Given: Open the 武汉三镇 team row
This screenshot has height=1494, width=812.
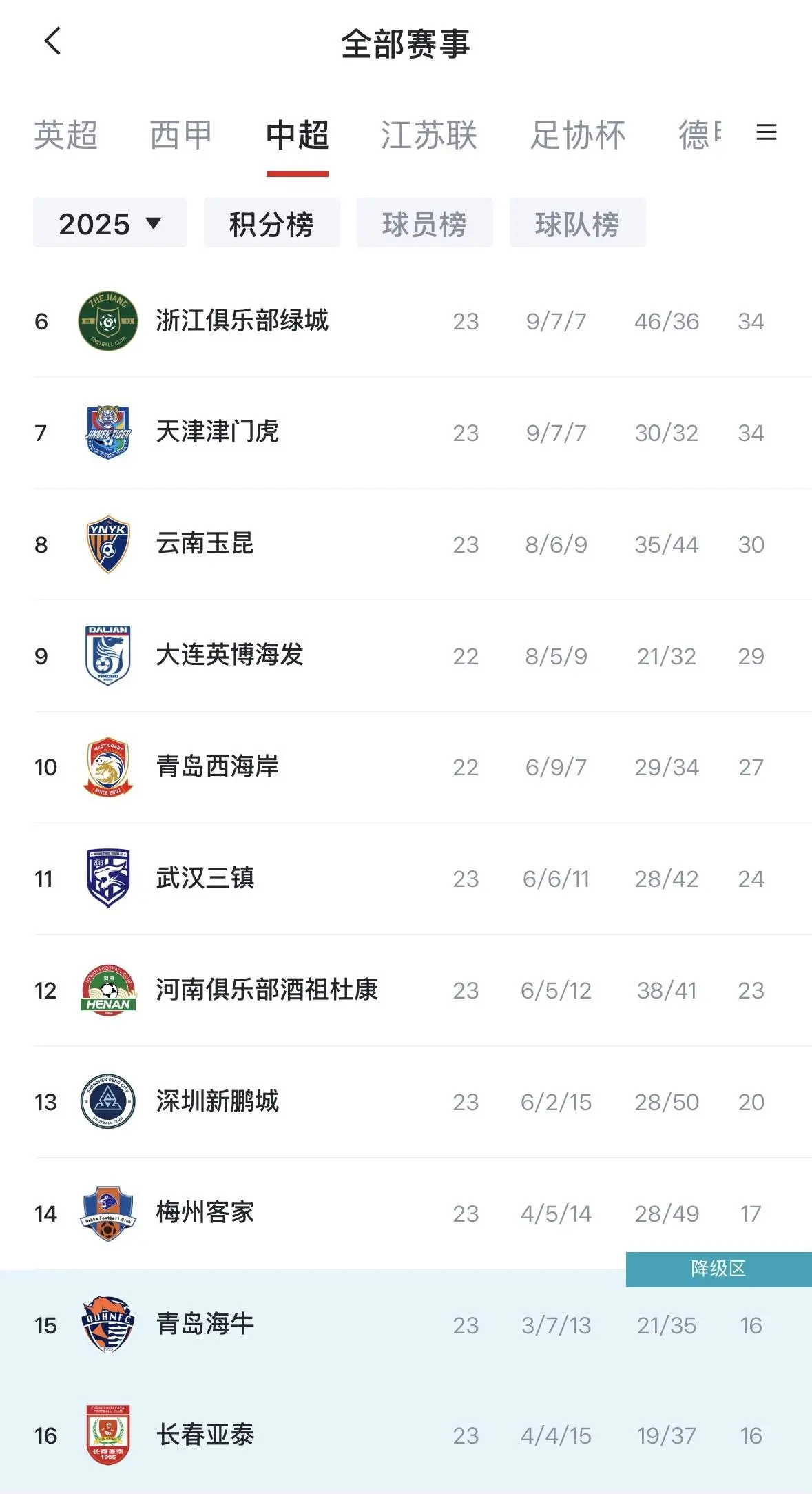Looking at the screenshot, I should click(x=205, y=879).
